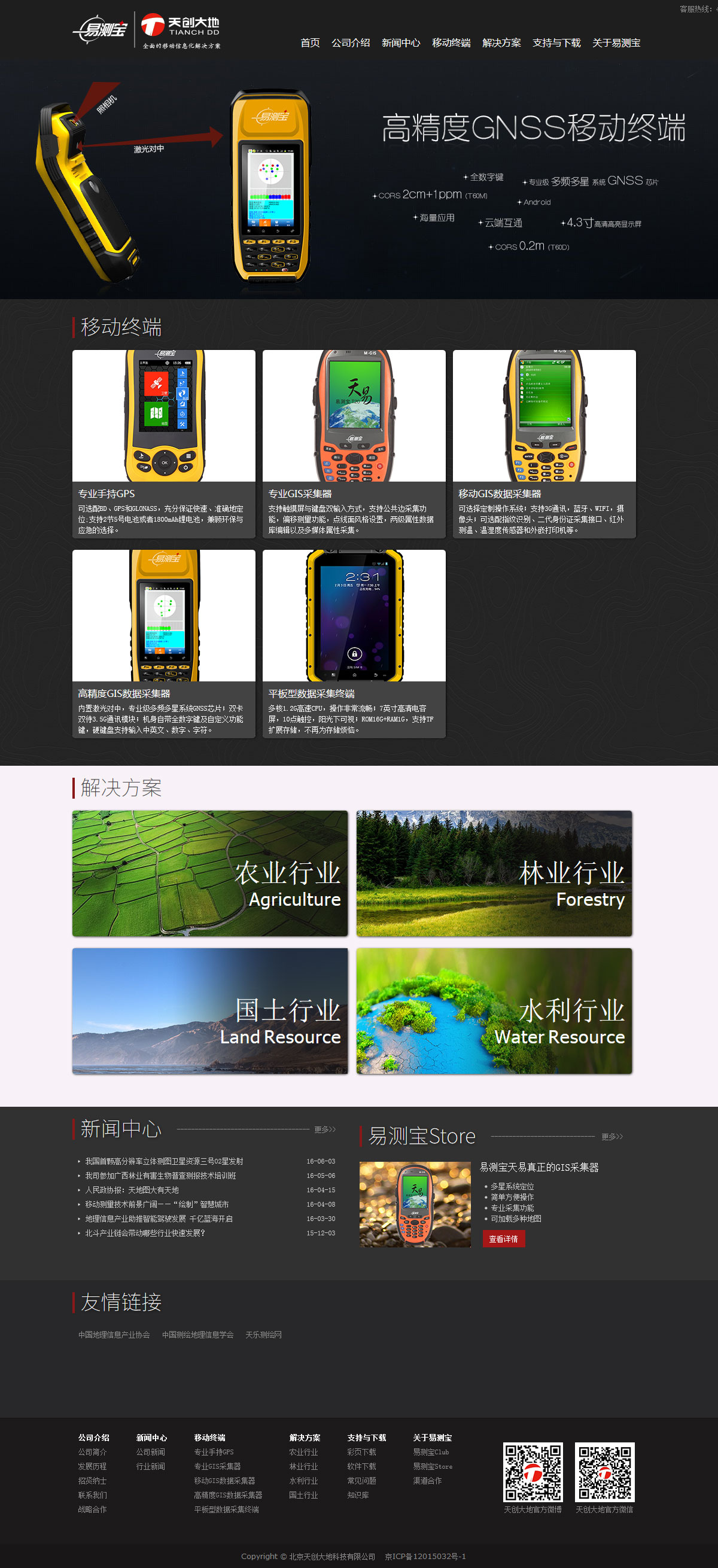Open 支持与下载 in top navigation

[x=556, y=42]
